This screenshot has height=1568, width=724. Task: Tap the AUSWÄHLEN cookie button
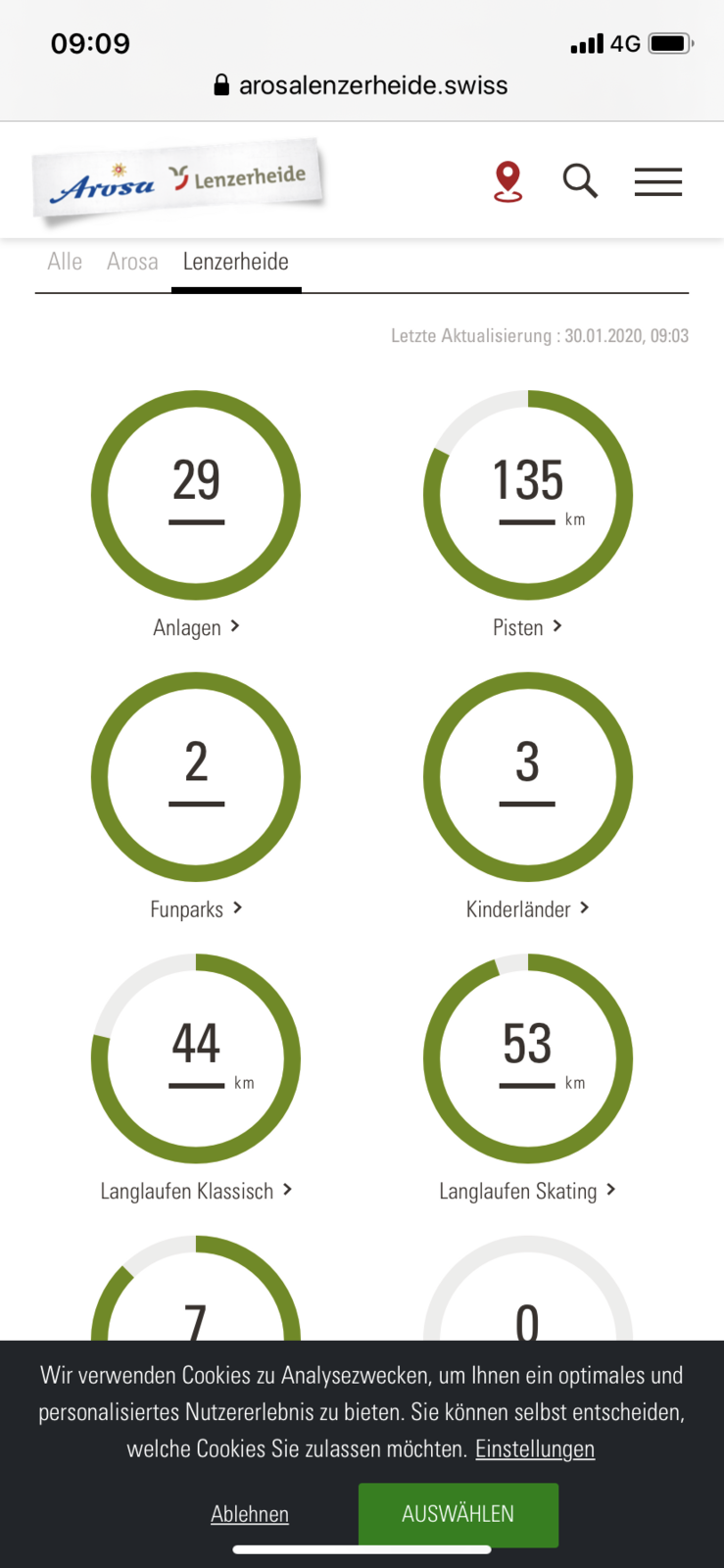[458, 1514]
